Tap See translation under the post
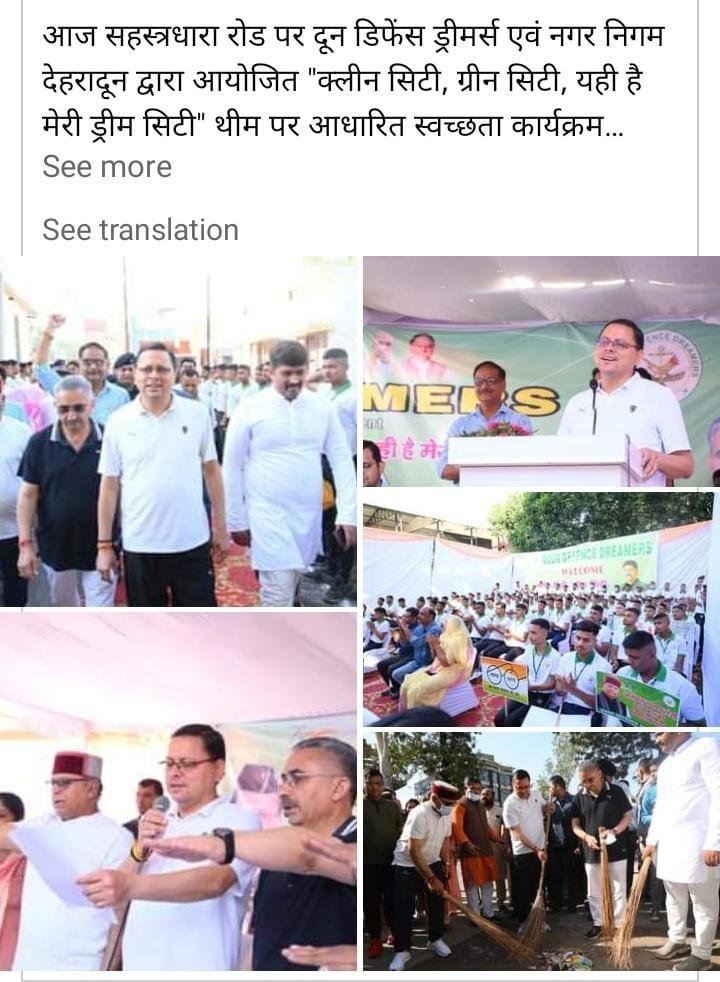Screen dimensions: 720x982 tap(140, 230)
